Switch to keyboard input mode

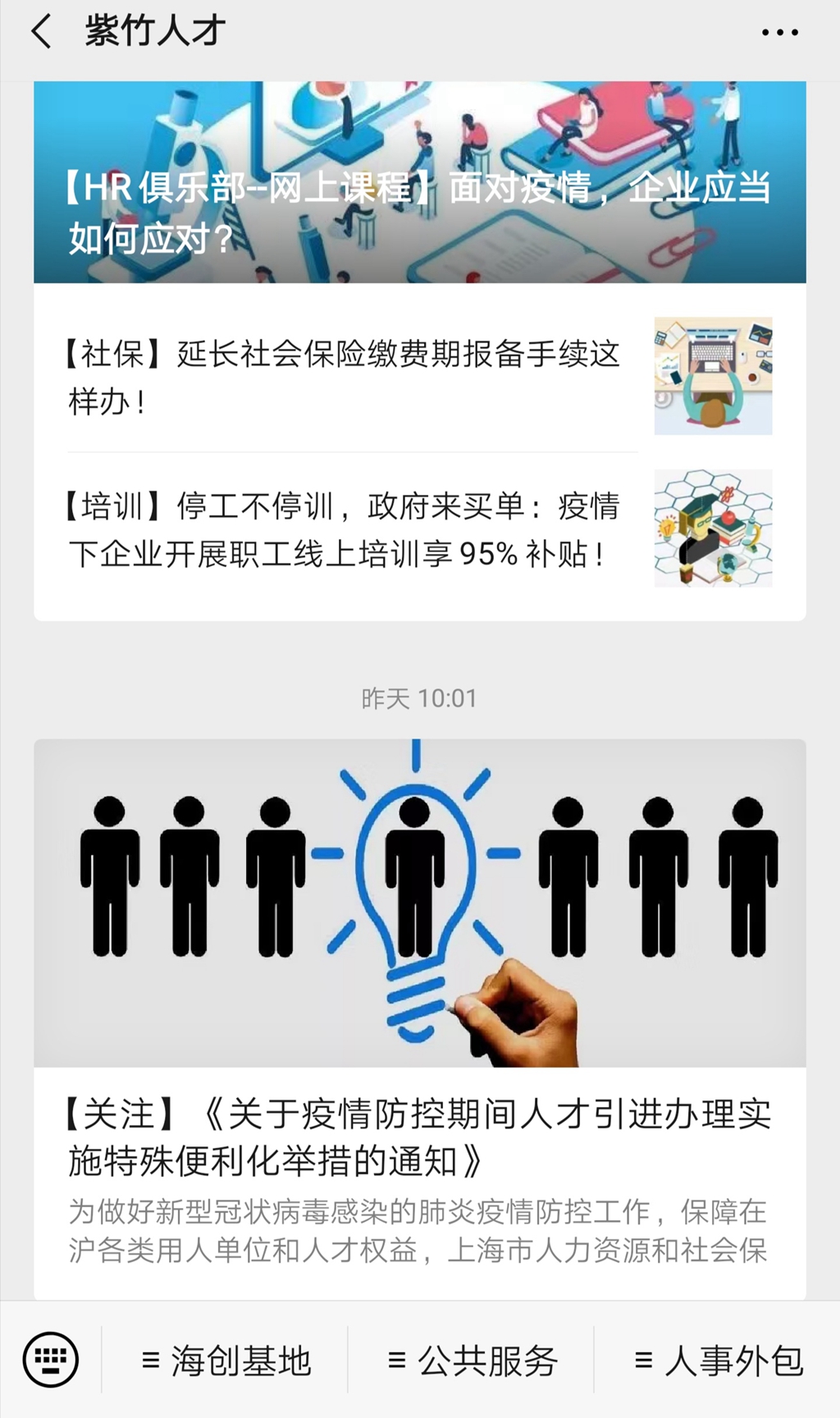click(51, 1360)
